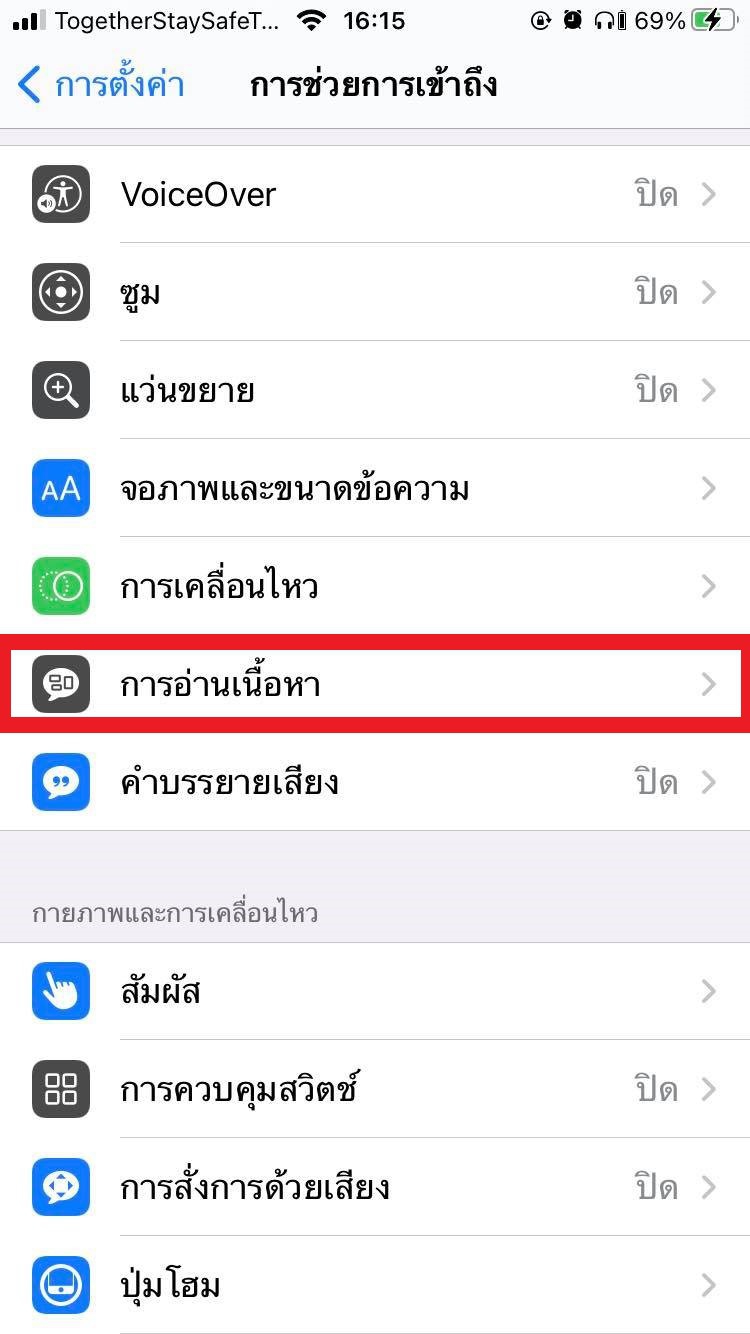
Task: Go back to การตั้งค่า
Action: tap(100, 85)
